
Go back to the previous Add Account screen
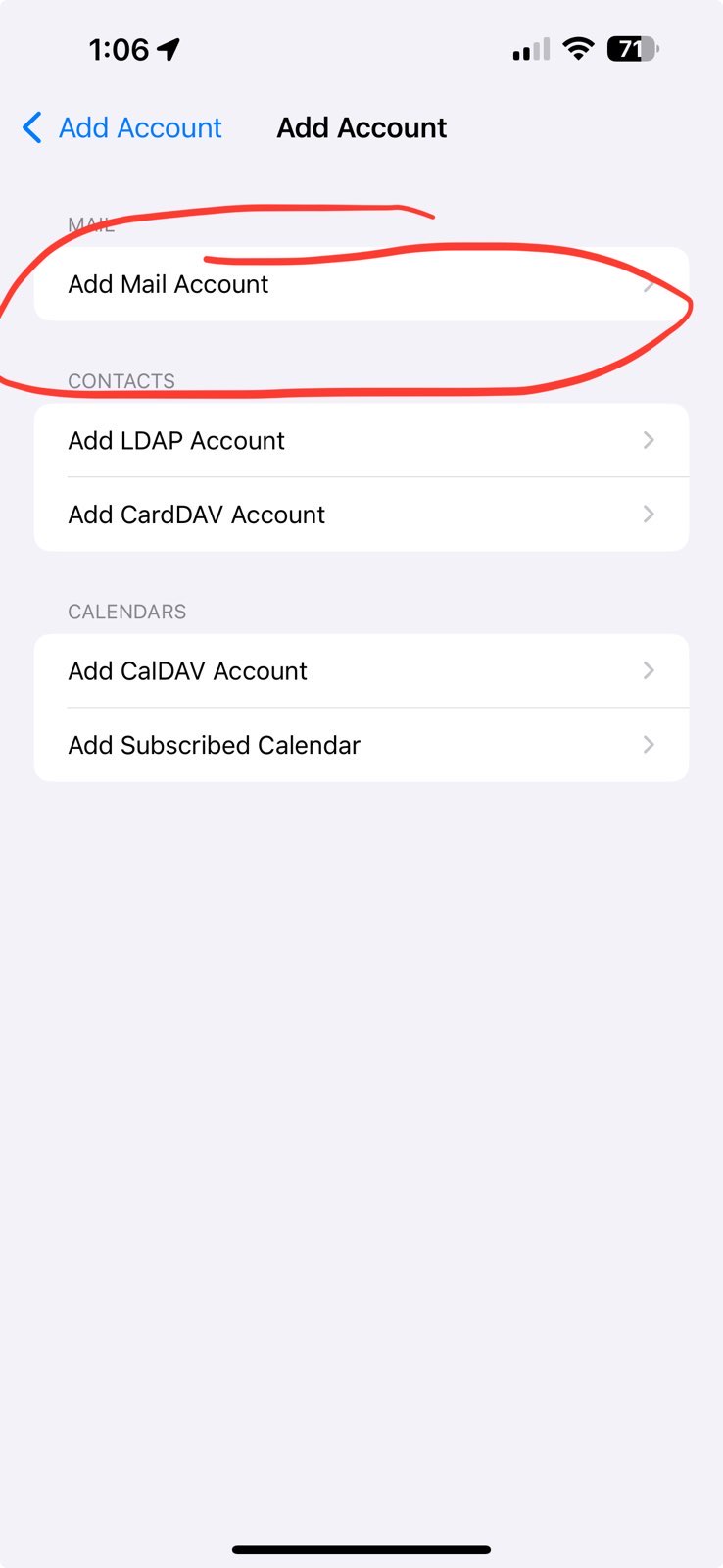pos(122,127)
